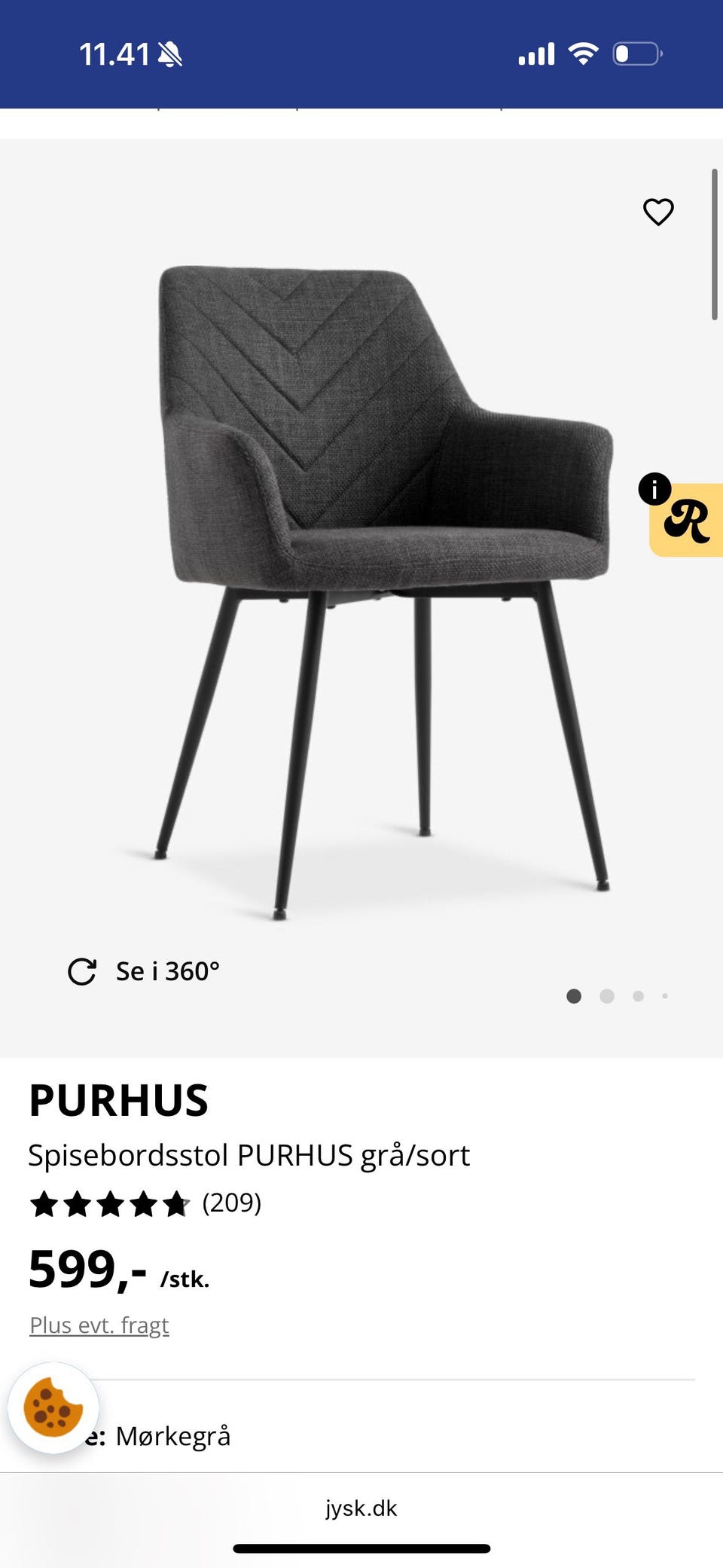
Task: View the chair in 360°
Action: pyautogui.click(x=144, y=971)
